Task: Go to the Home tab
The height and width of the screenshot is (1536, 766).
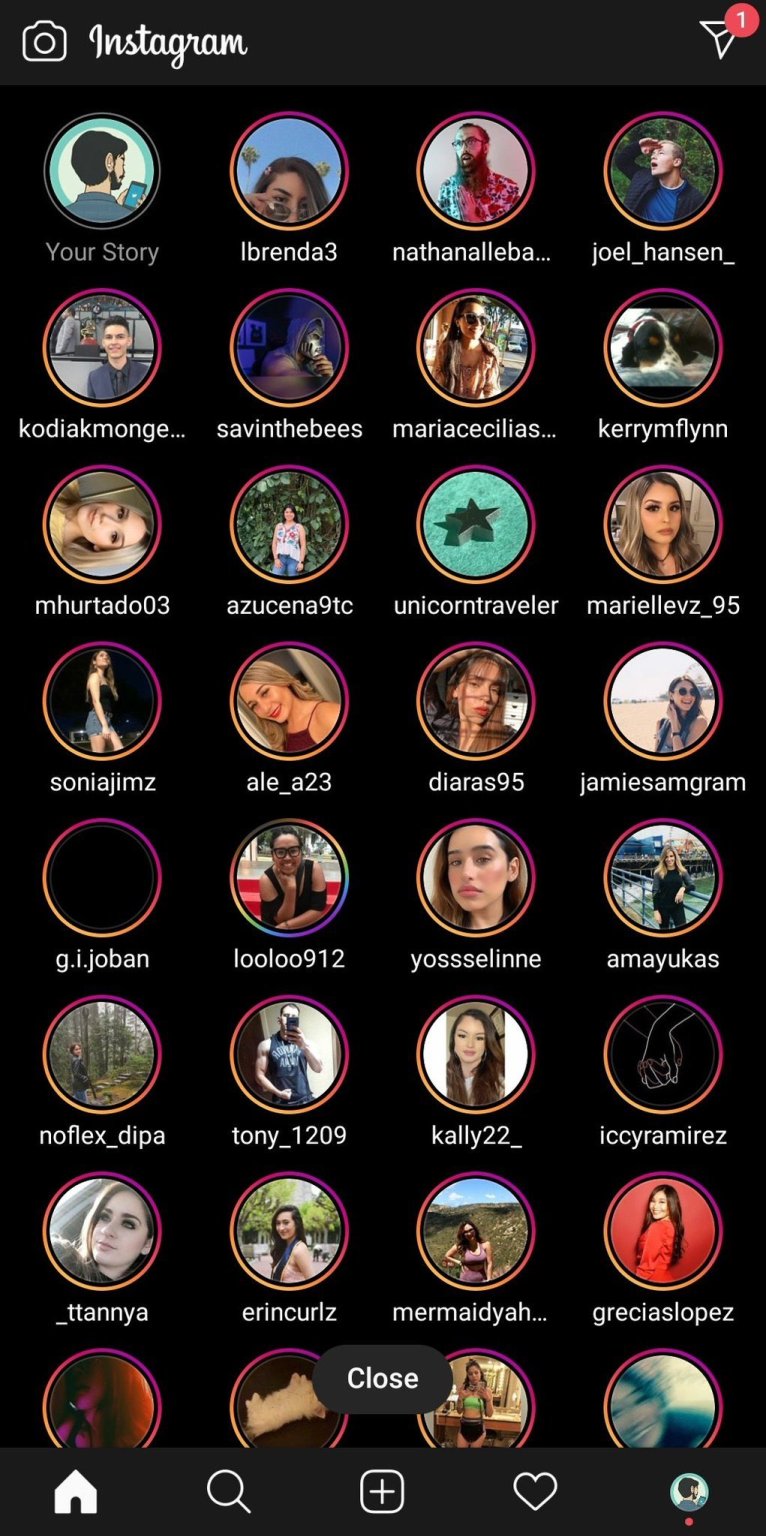Action: tap(76, 1492)
